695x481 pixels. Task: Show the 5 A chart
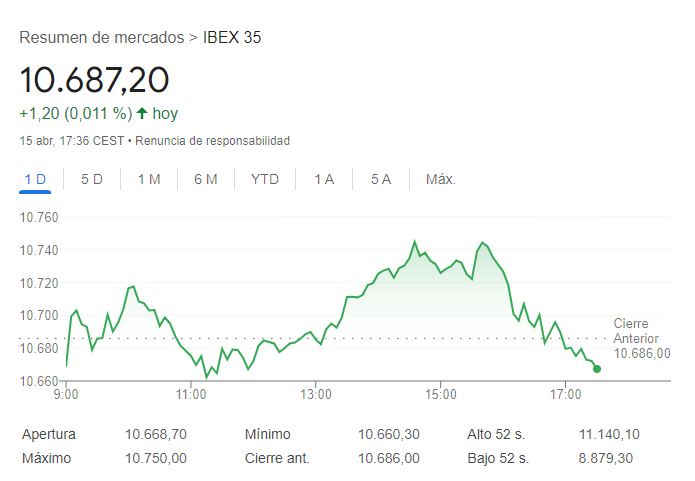(381, 179)
